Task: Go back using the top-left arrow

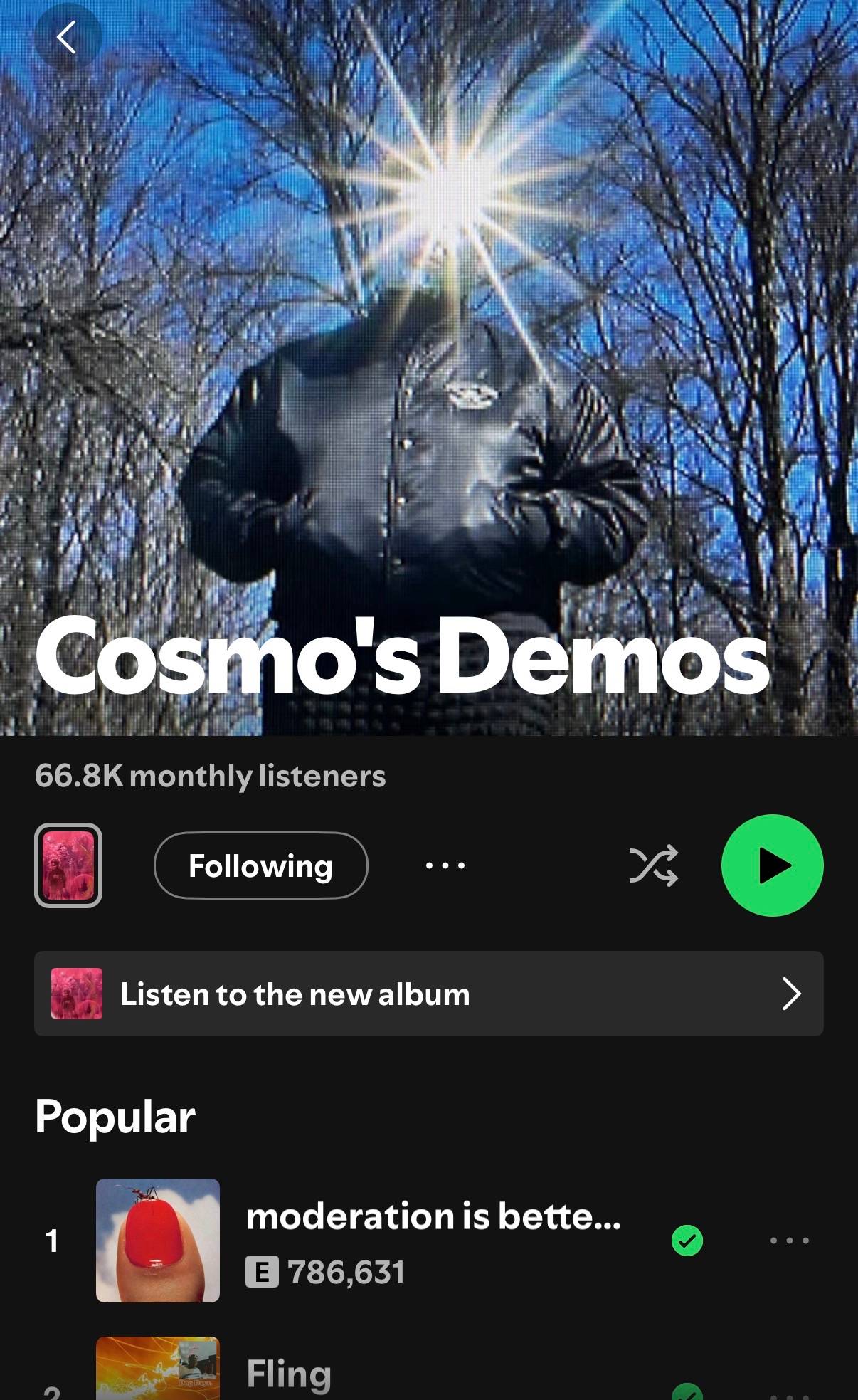Action: (67, 37)
